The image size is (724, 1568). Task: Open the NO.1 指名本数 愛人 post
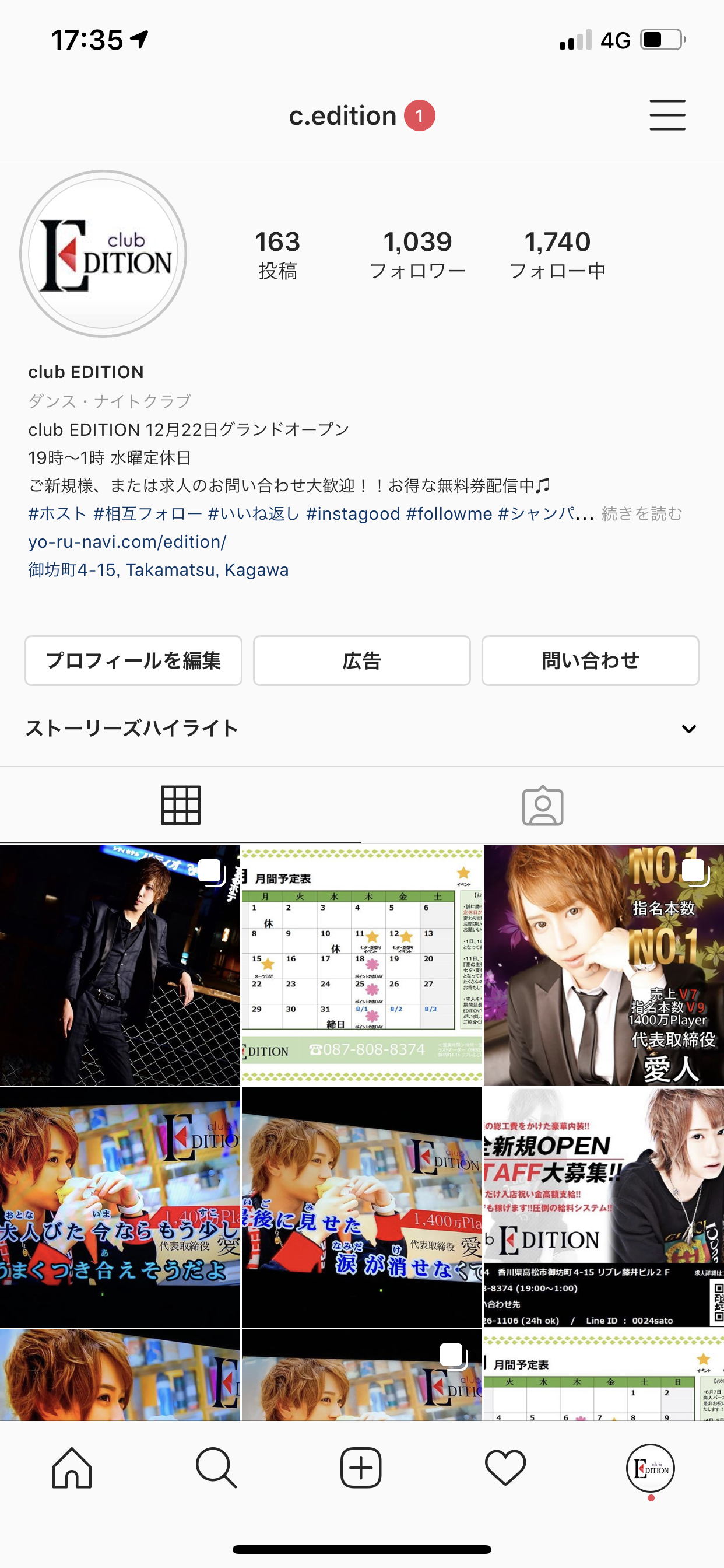[x=604, y=965]
